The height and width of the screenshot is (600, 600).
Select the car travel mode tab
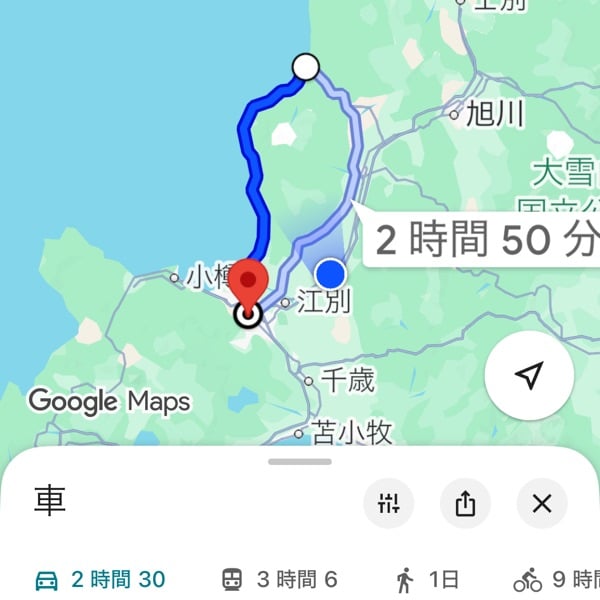point(100,580)
